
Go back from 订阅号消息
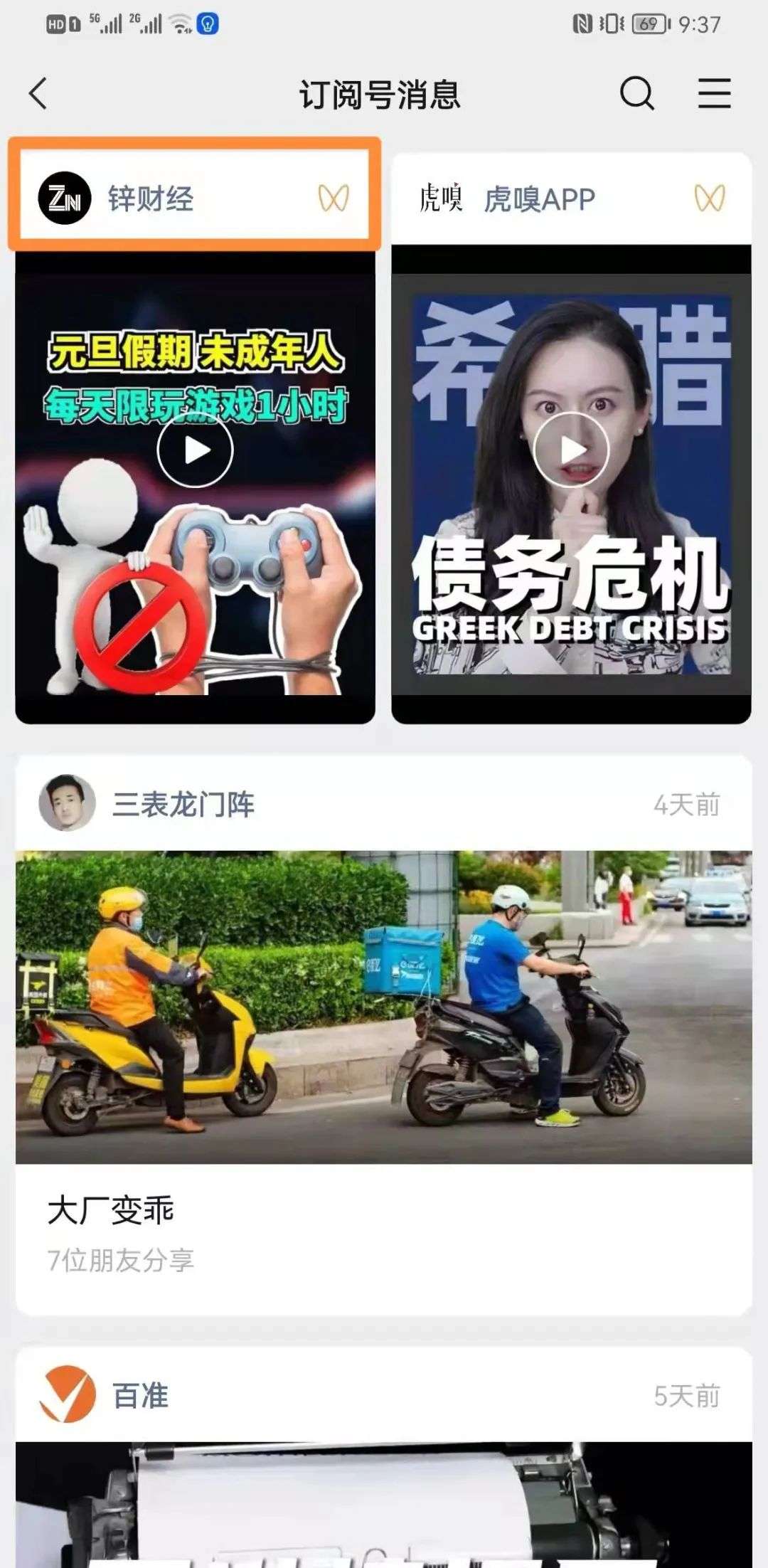click(x=38, y=93)
